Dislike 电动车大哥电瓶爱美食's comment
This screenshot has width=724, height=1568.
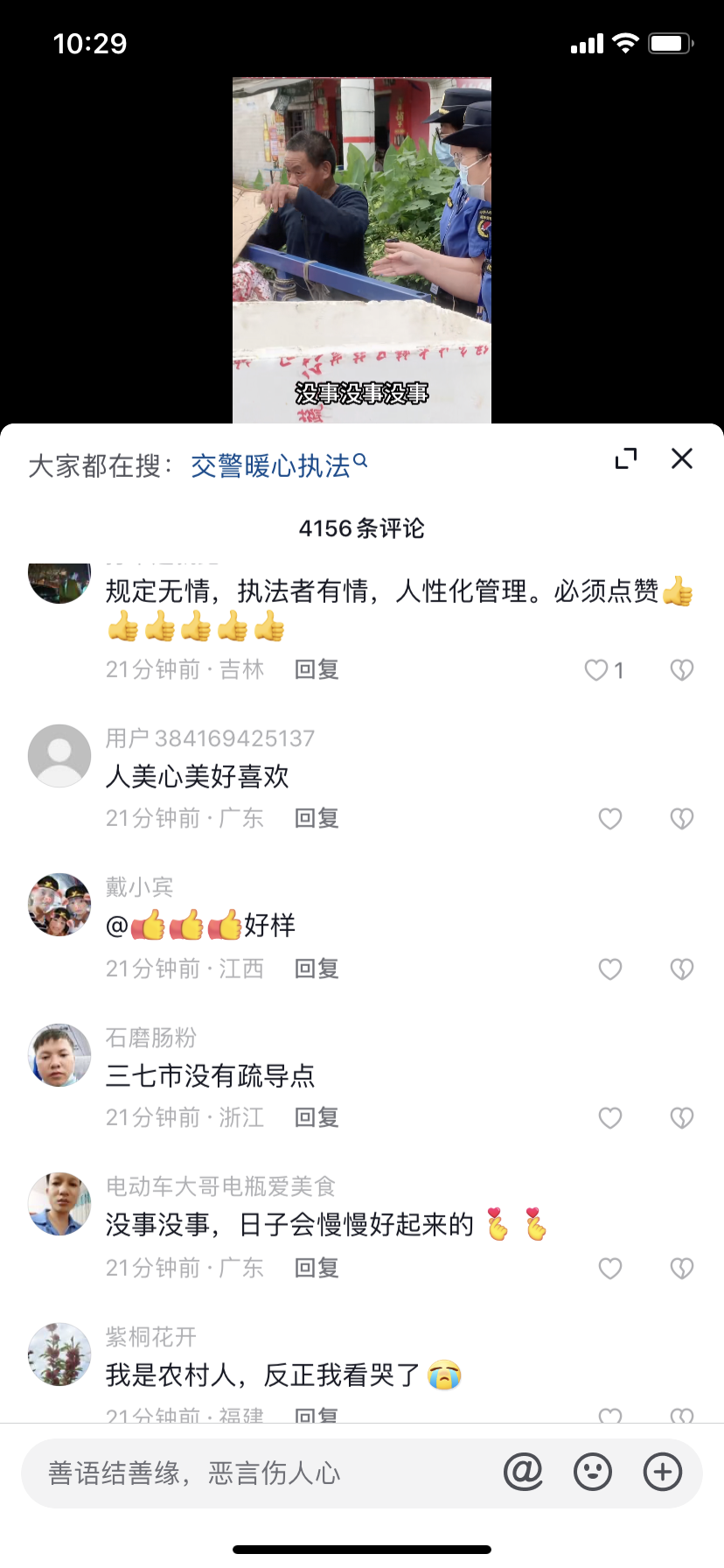click(x=681, y=1269)
